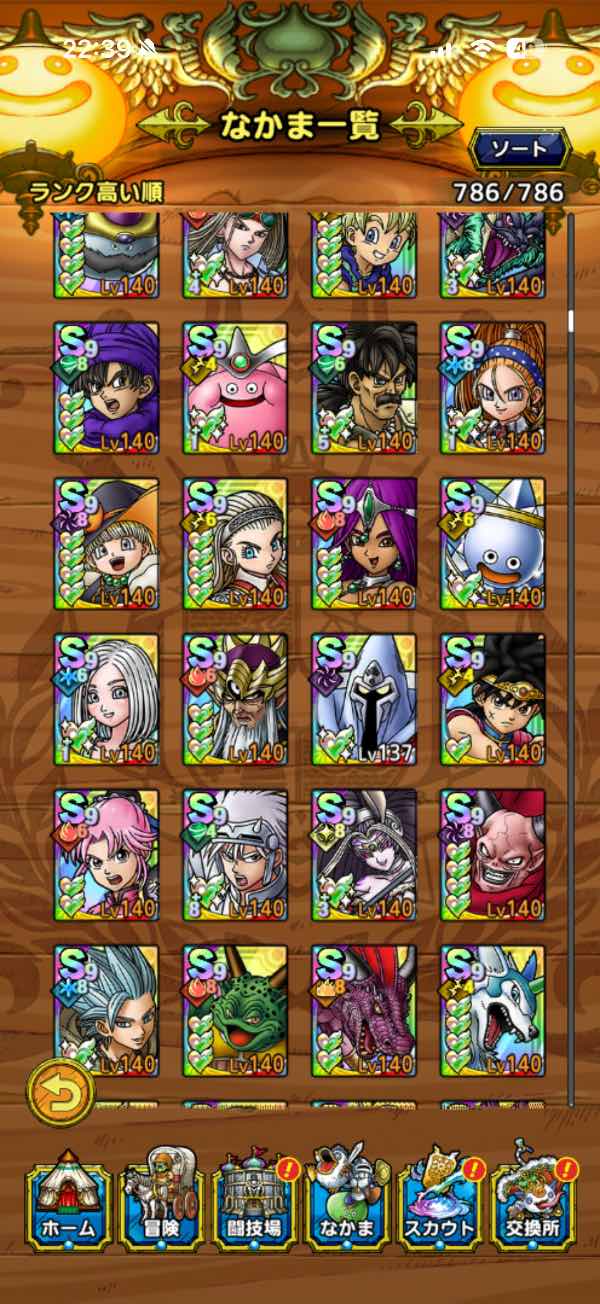This screenshot has height=1304, width=600.
Task: Open the pink-haired girl card
Action: [x=106, y=856]
